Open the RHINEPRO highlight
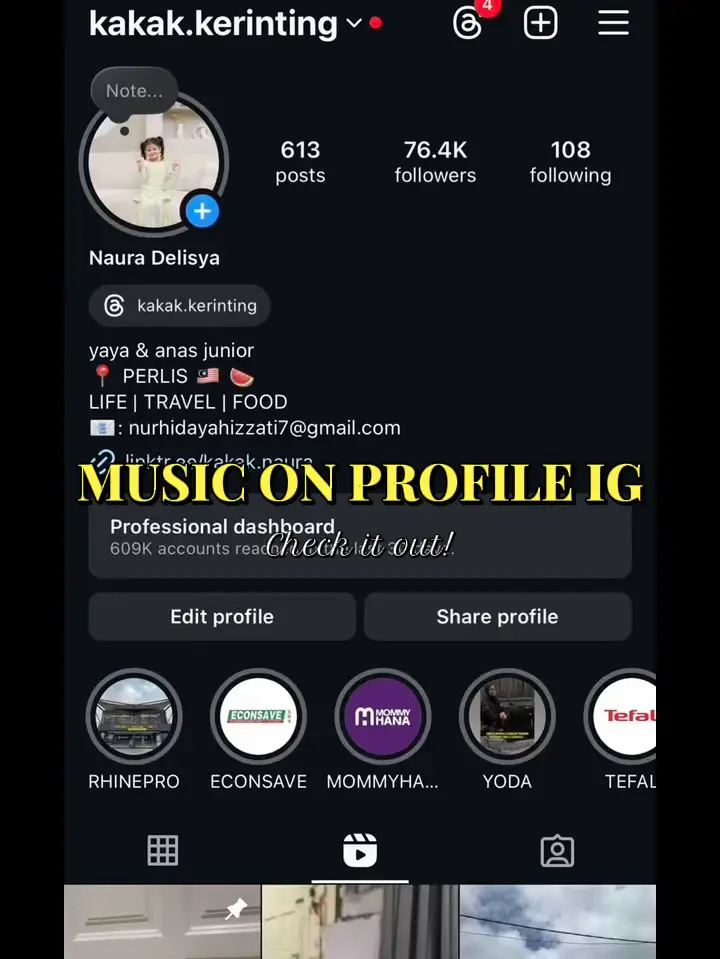This screenshot has height=959, width=720. (x=134, y=717)
